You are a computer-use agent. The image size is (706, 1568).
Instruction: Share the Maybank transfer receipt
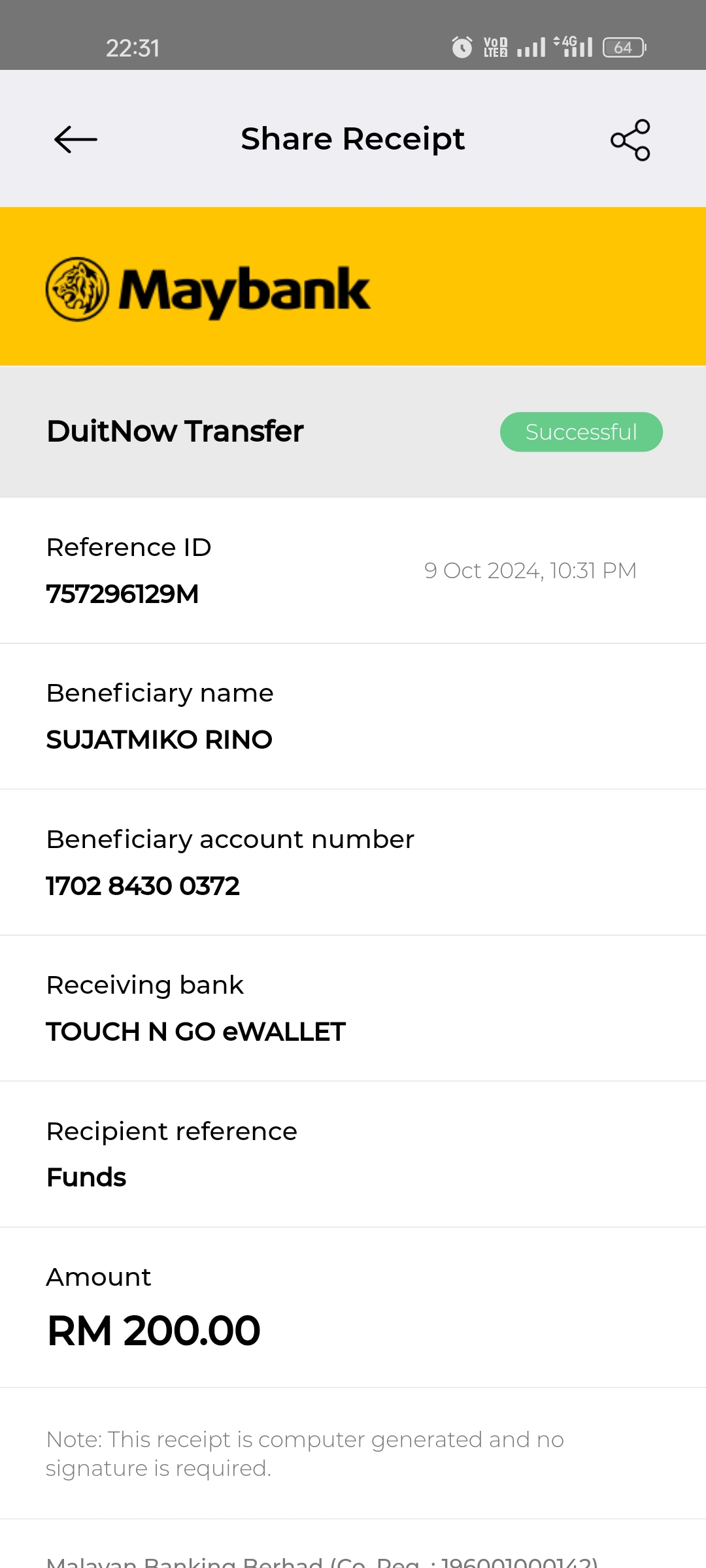630,140
